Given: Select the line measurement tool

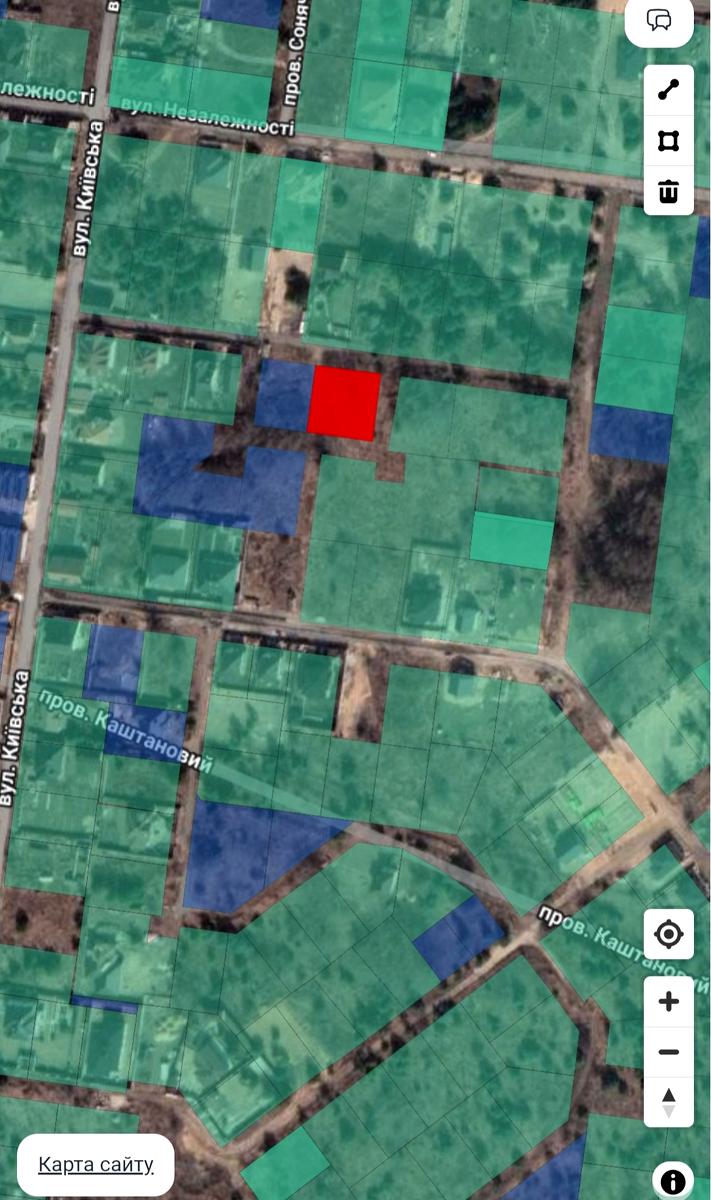Looking at the screenshot, I should [669, 90].
